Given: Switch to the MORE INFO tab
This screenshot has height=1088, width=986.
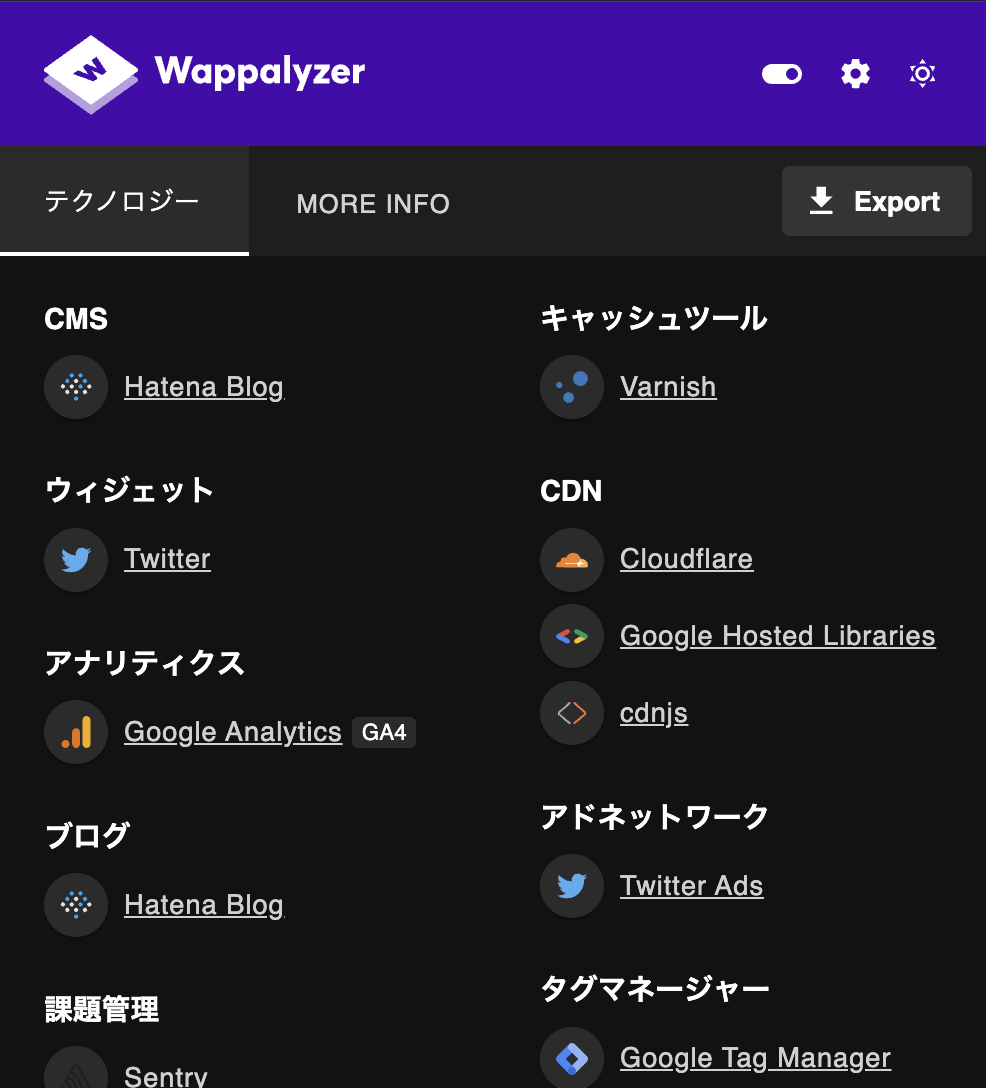Looking at the screenshot, I should tap(373, 204).
